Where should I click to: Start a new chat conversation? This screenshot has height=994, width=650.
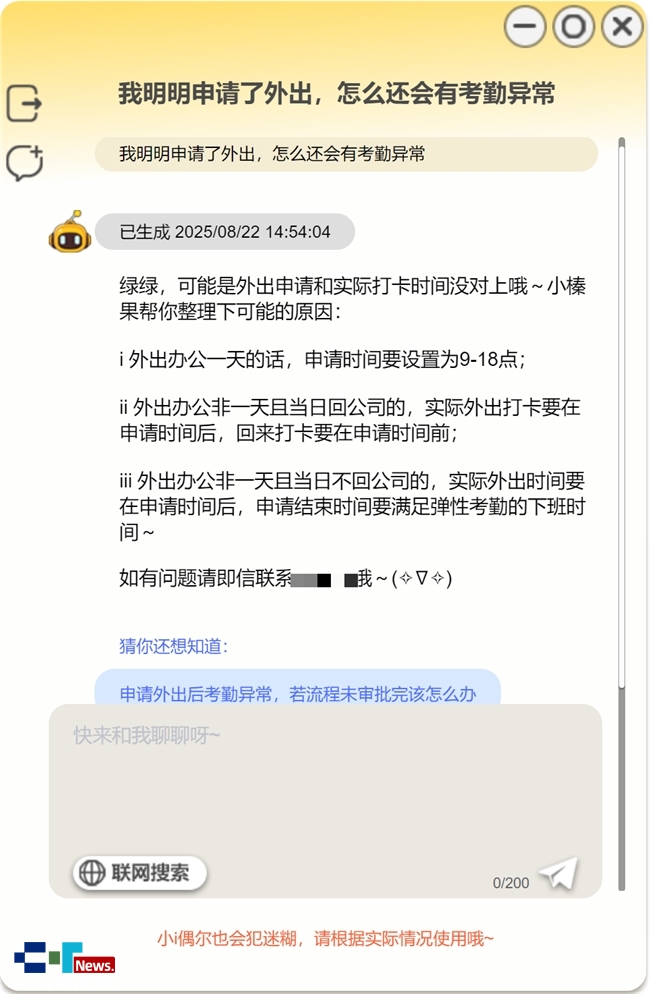[x=25, y=162]
